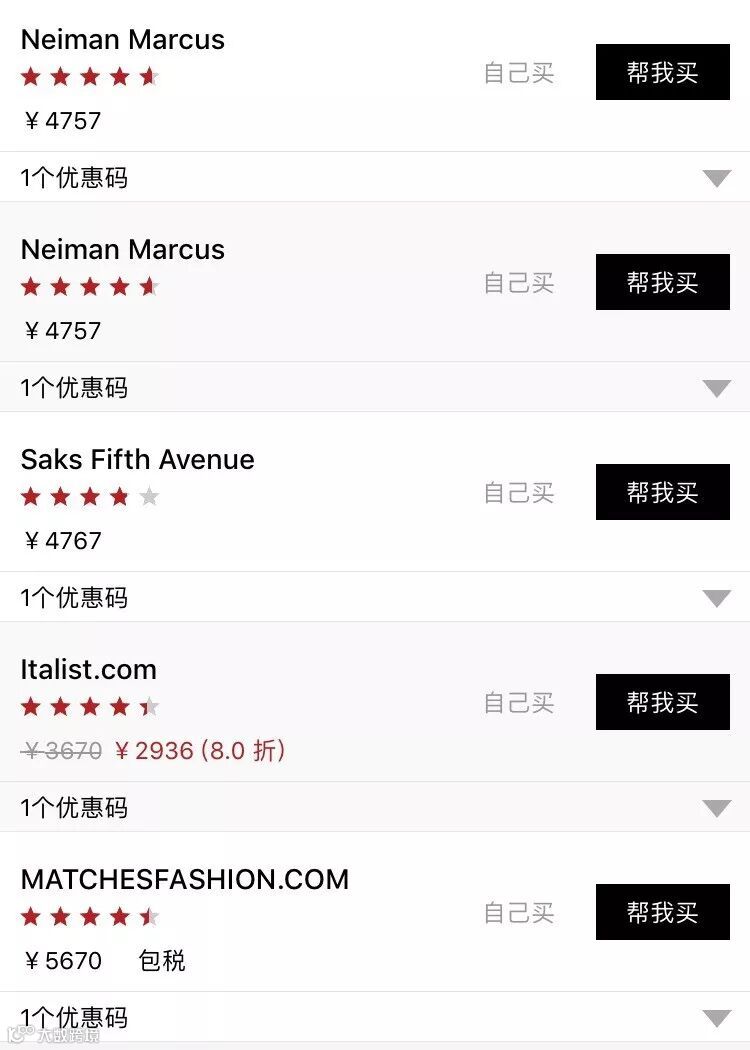Tap 帮我买 for Saks Fifth Avenue
This screenshot has width=750, height=1050.
click(x=662, y=492)
